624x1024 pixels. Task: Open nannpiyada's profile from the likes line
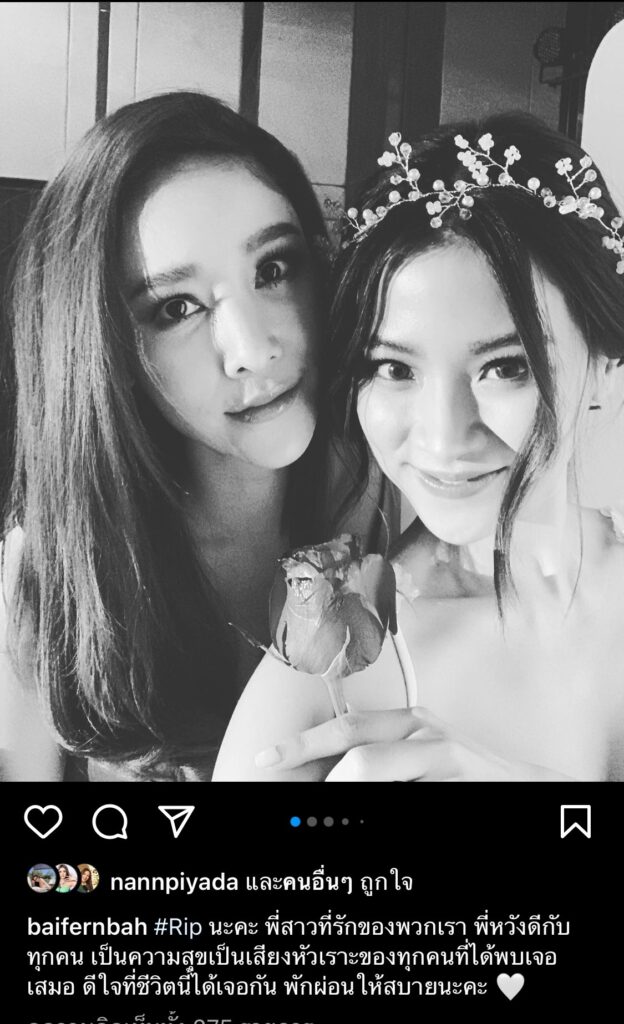click(173, 883)
